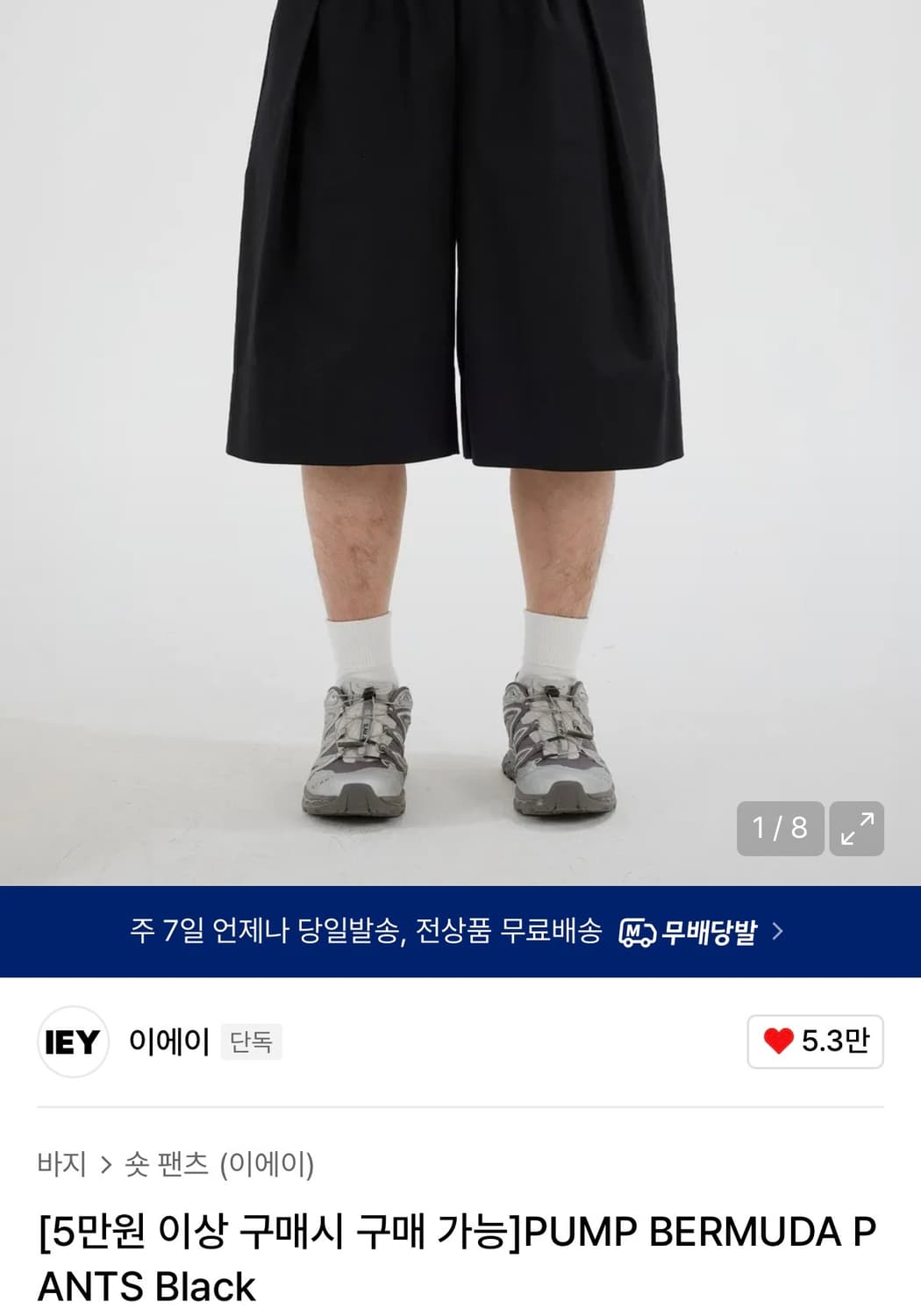Open the 이에이 brand page
The height and width of the screenshot is (1316, 921).
pyautogui.click(x=167, y=1044)
